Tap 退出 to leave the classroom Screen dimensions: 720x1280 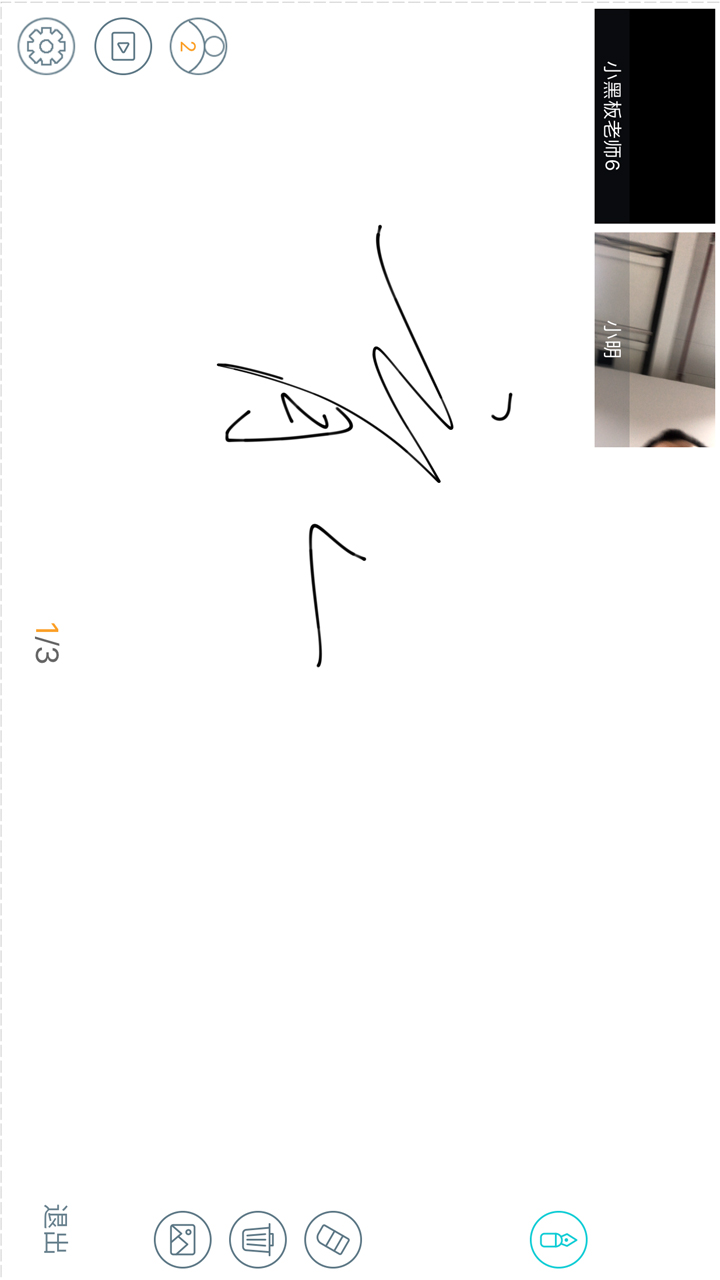pyautogui.click(x=56, y=1230)
